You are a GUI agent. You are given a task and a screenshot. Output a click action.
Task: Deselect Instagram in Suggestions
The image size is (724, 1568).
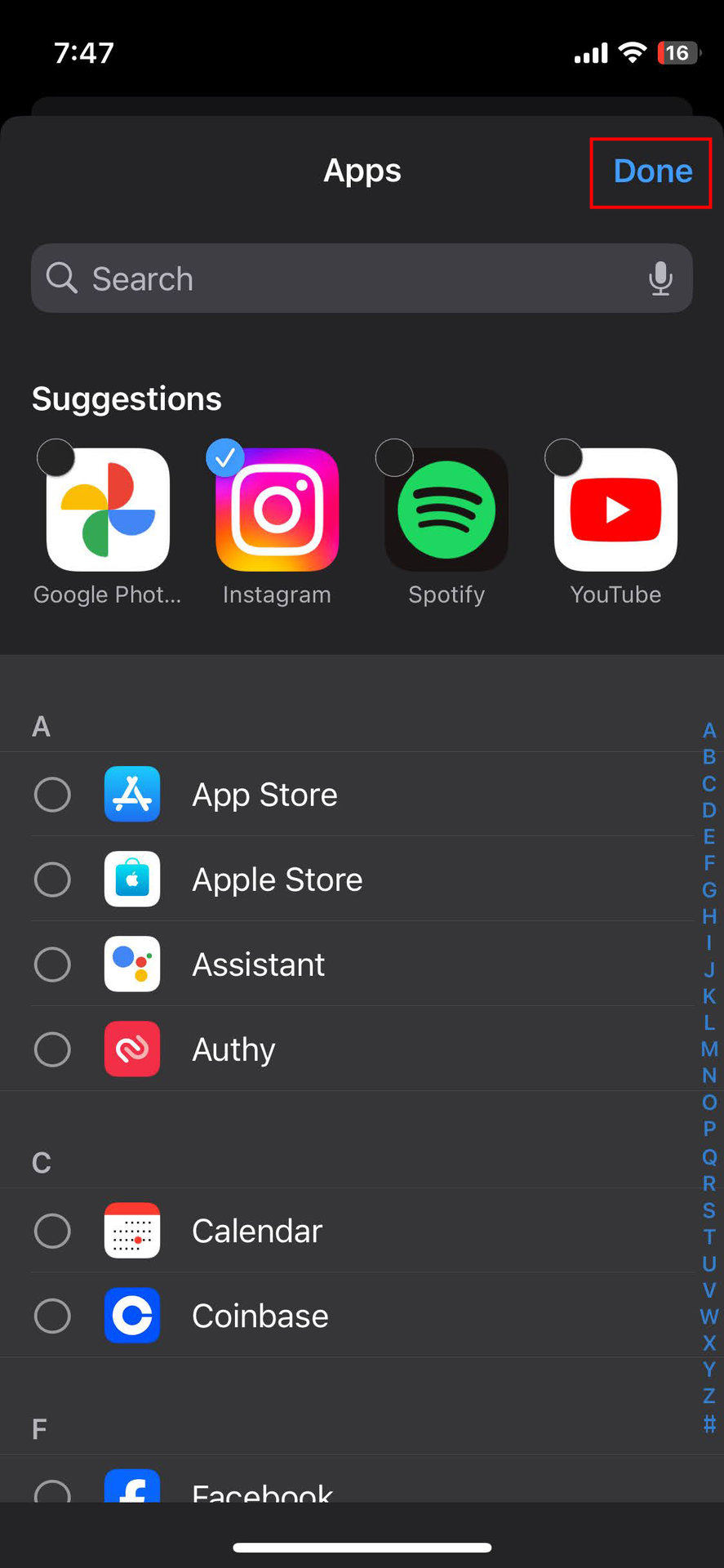tap(277, 510)
